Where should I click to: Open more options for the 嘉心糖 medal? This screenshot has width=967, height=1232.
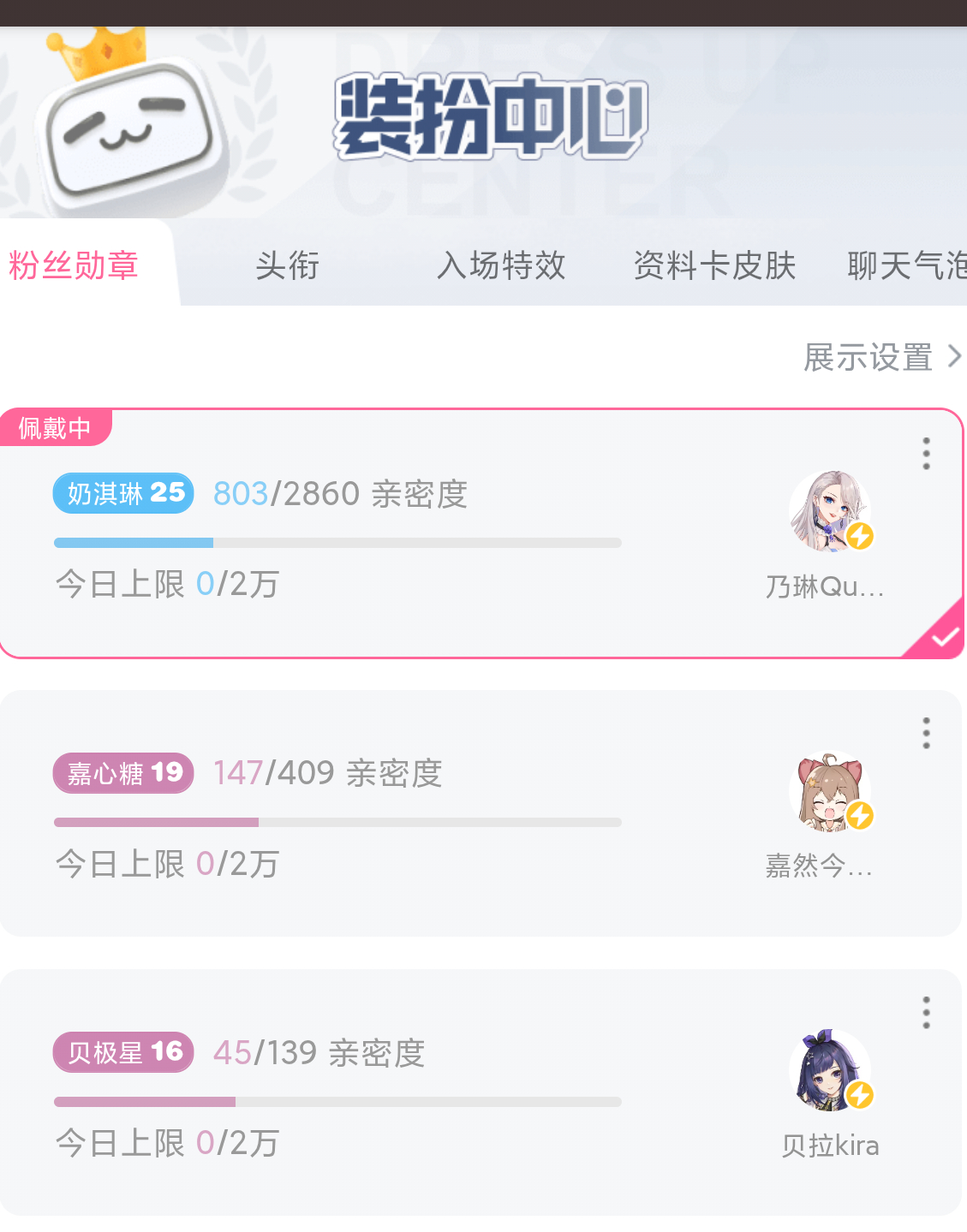[x=926, y=734]
